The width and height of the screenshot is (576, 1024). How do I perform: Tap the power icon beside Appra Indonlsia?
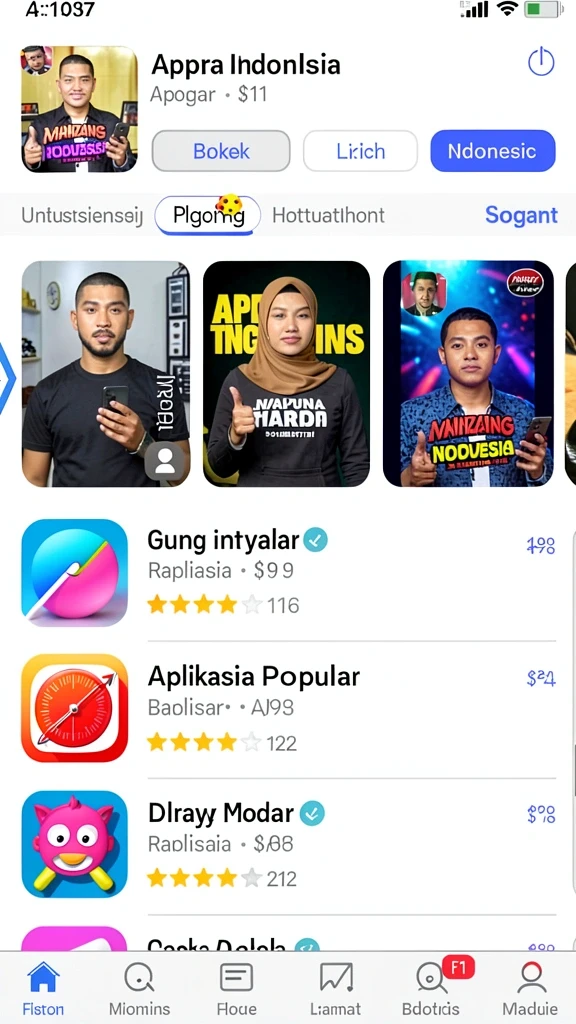(x=541, y=63)
